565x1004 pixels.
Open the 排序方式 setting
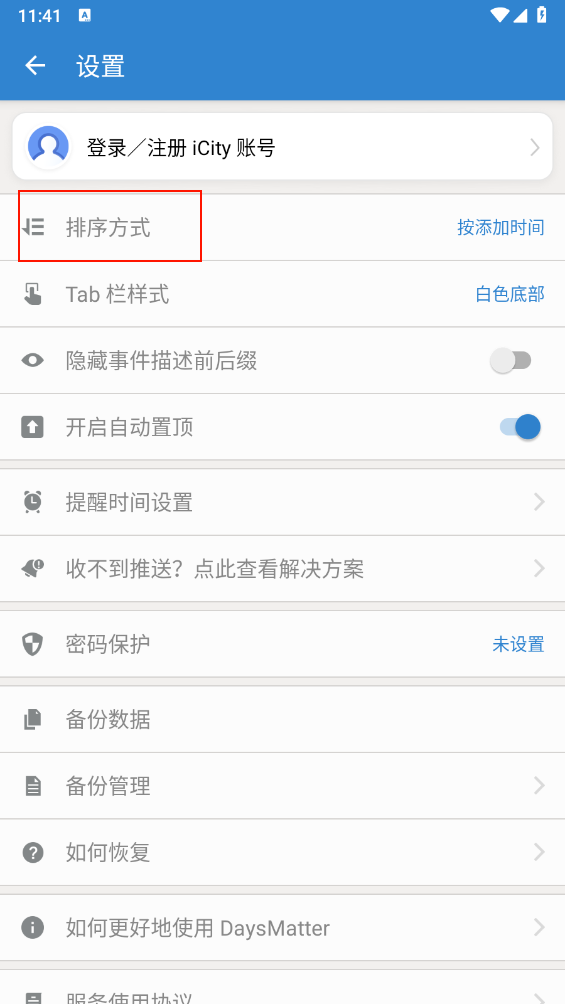point(282,227)
